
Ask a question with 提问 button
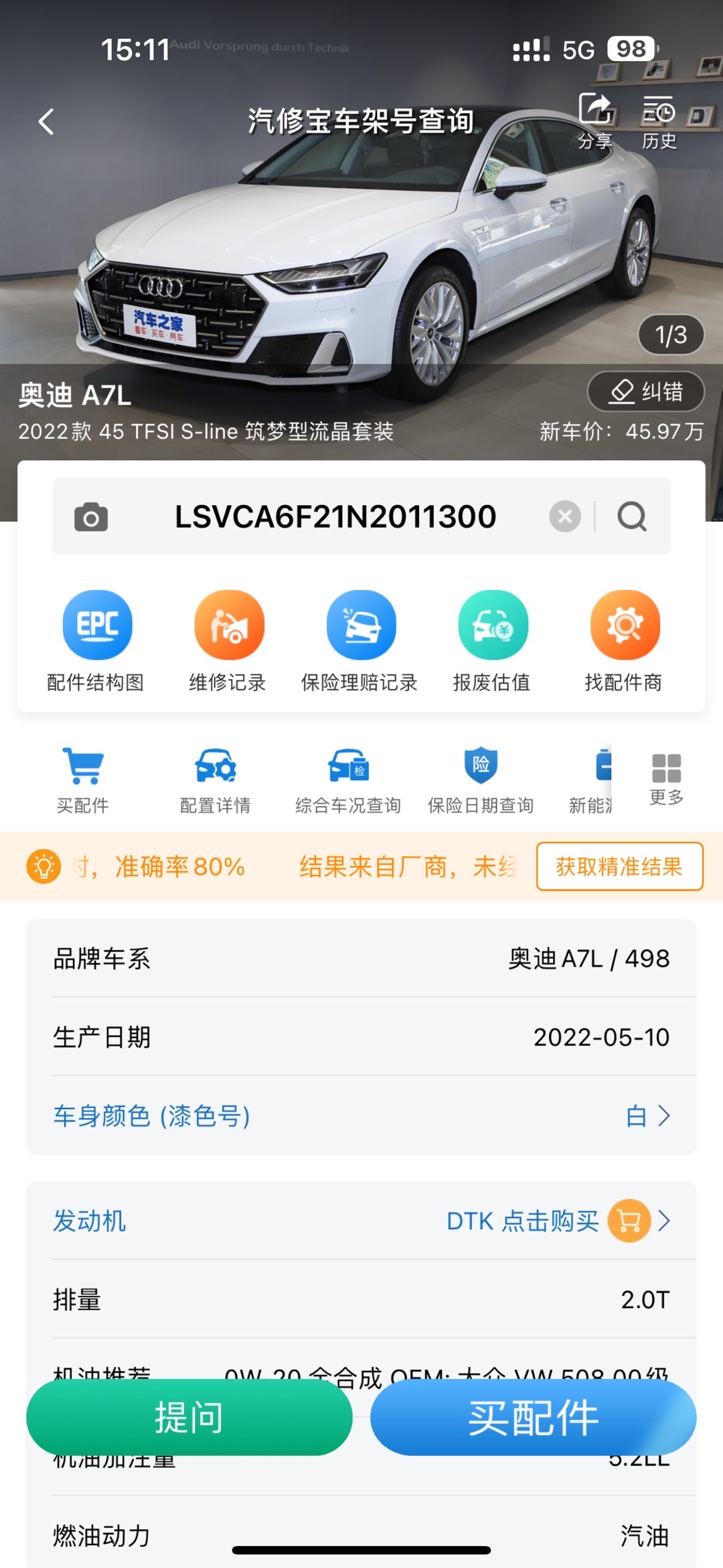(x=189, y=1417)
